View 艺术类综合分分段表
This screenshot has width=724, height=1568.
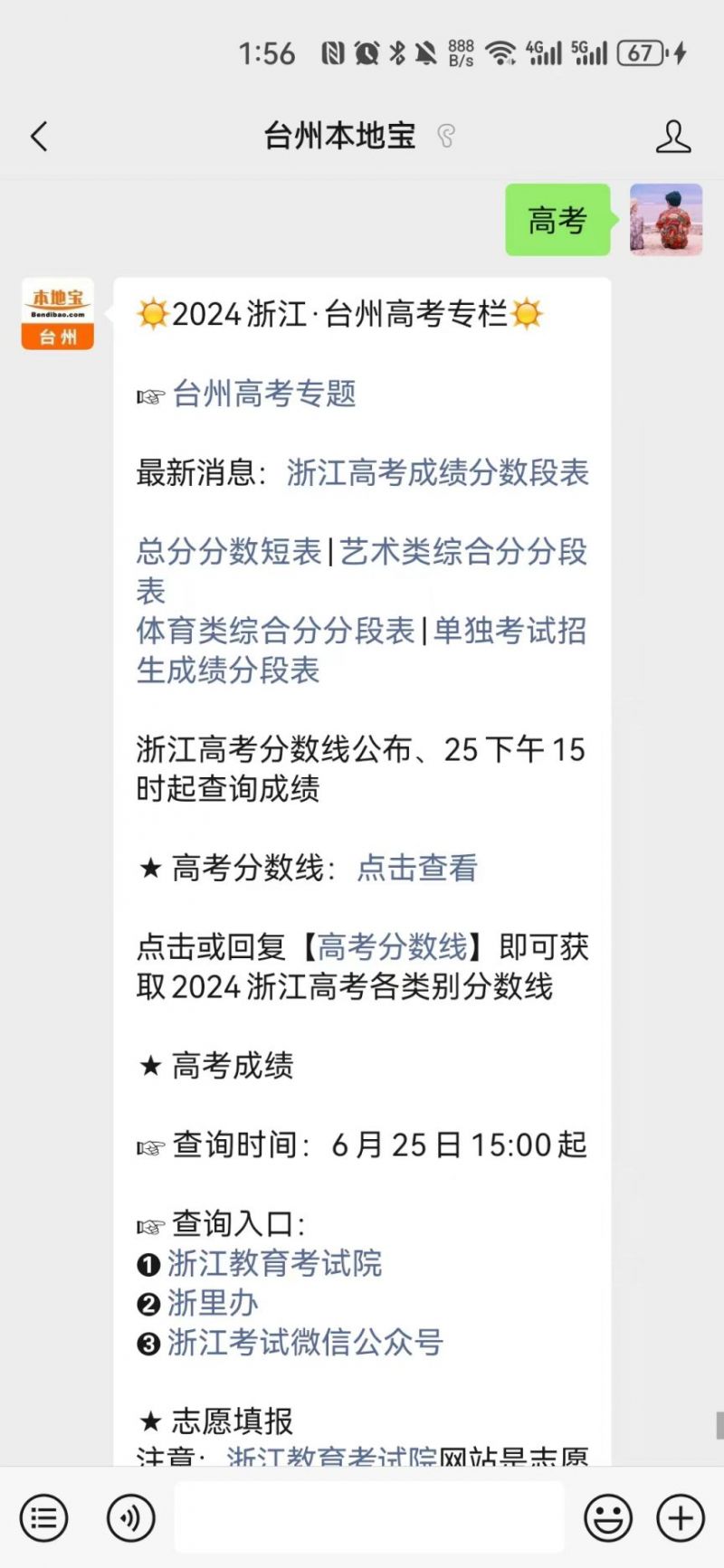coord(362,570)
